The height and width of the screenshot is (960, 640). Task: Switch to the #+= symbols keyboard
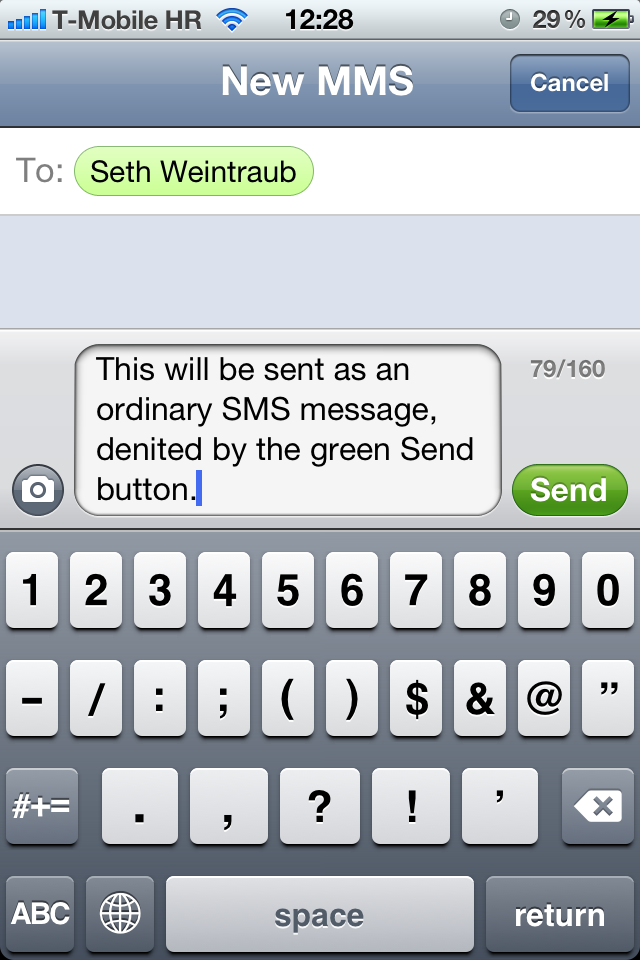click(41, 806)
